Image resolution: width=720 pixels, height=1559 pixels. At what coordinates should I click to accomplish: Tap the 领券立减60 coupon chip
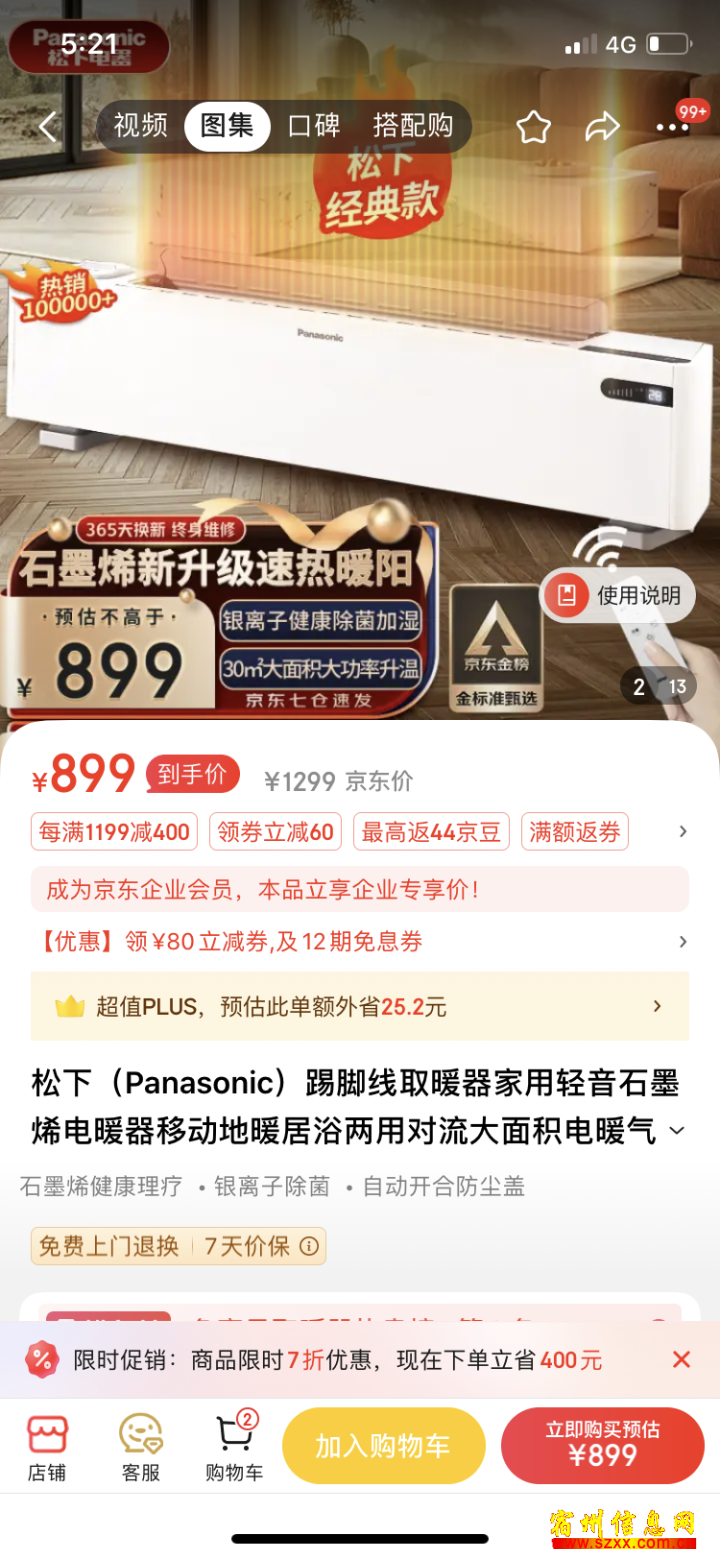(275, 832)
